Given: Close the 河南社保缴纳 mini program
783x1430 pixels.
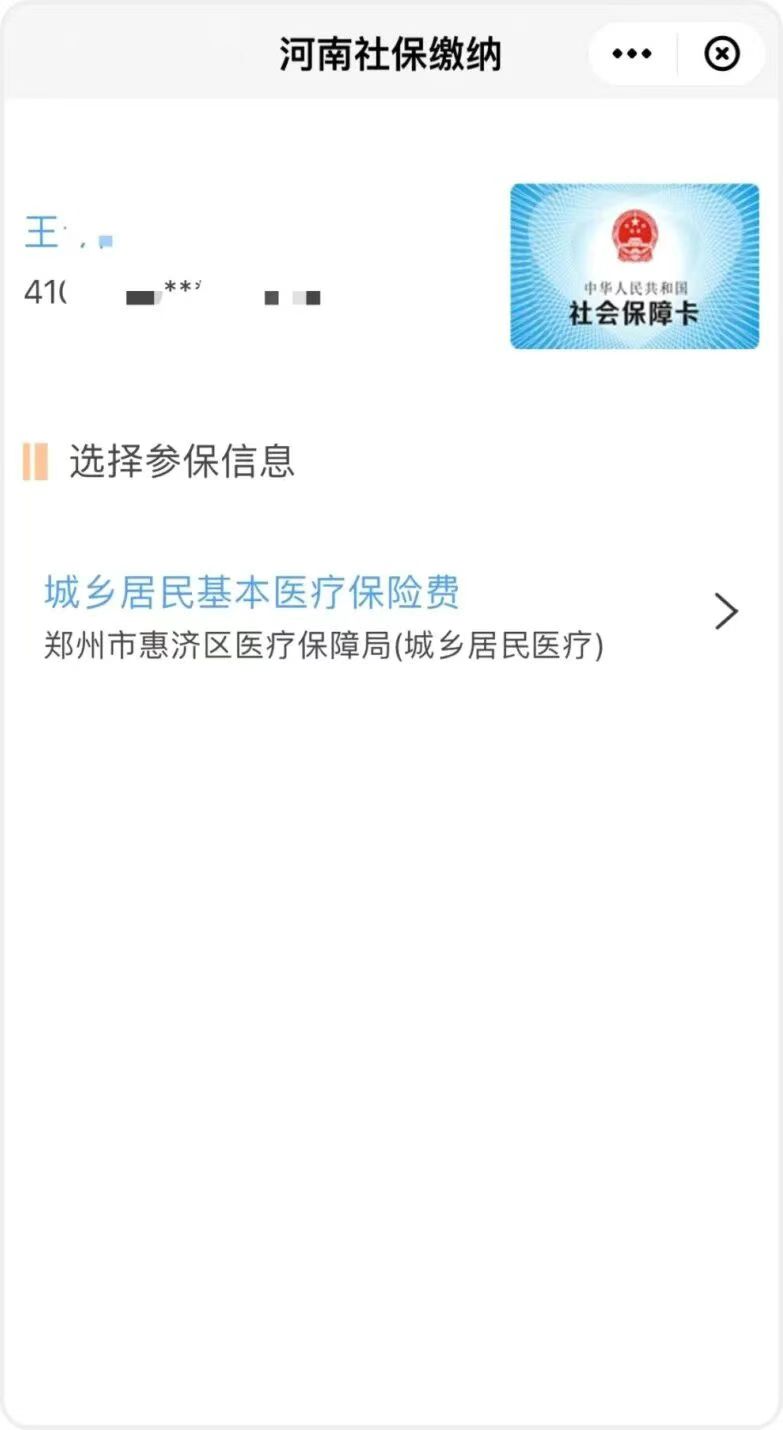Looking at the screenshot, I should click(x=722, y=54).
